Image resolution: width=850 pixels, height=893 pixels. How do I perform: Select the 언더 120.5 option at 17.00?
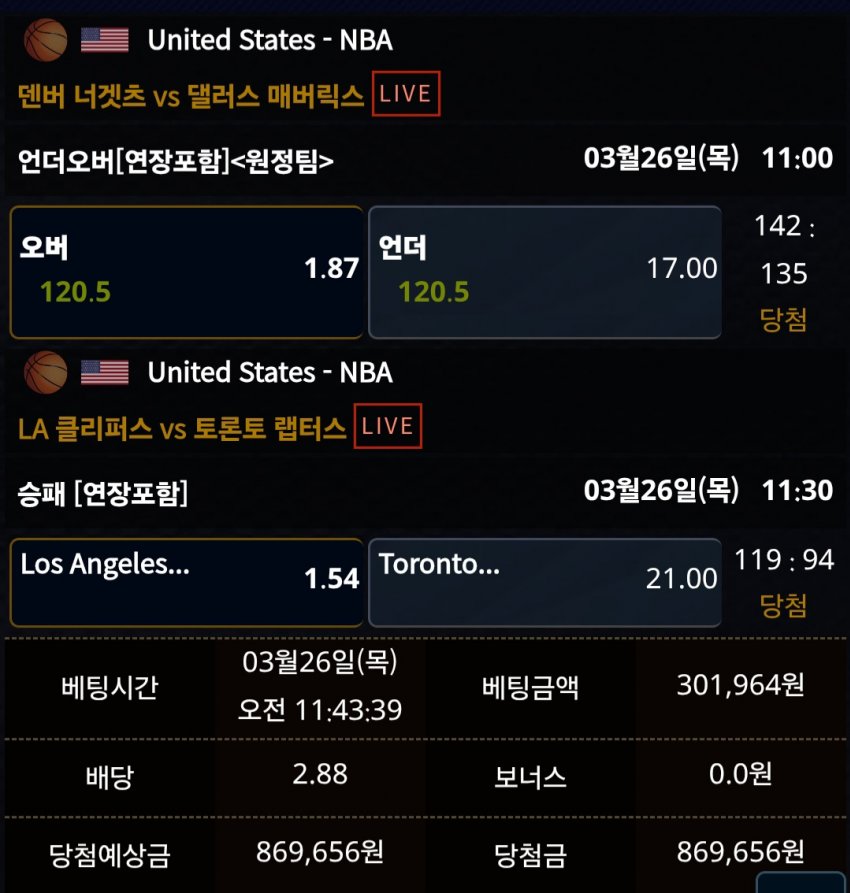tap(545, 272)
